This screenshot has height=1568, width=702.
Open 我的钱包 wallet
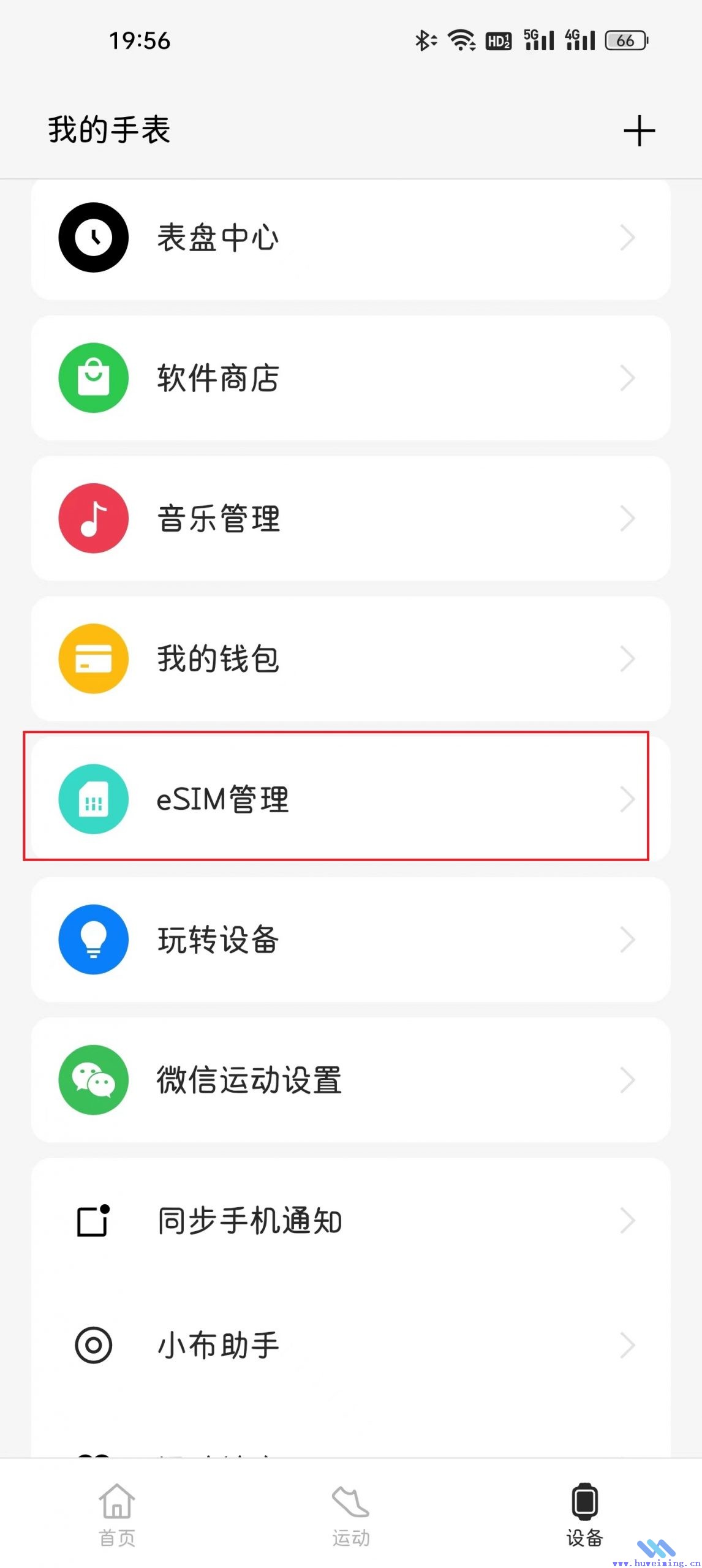(x=350, y=658)
